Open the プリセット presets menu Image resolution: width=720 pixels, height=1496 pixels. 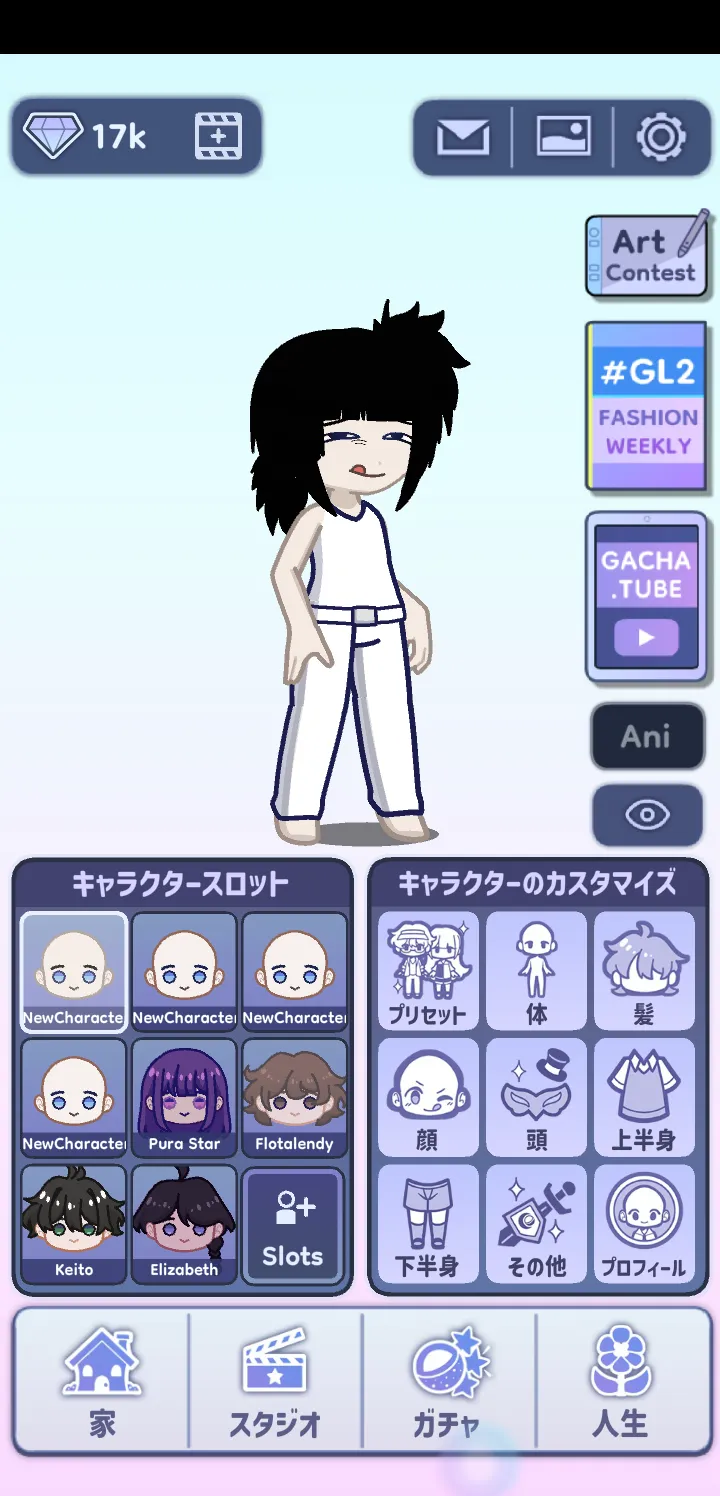click(428, 970)
